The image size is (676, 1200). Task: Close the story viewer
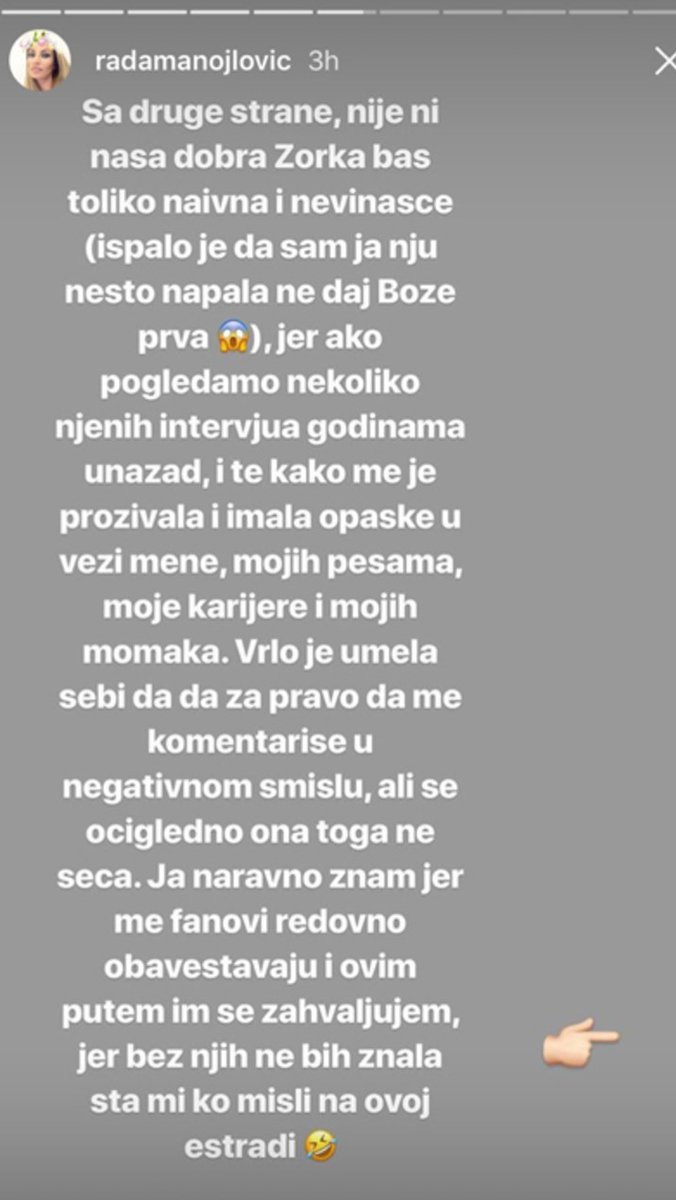click(664, 62)
